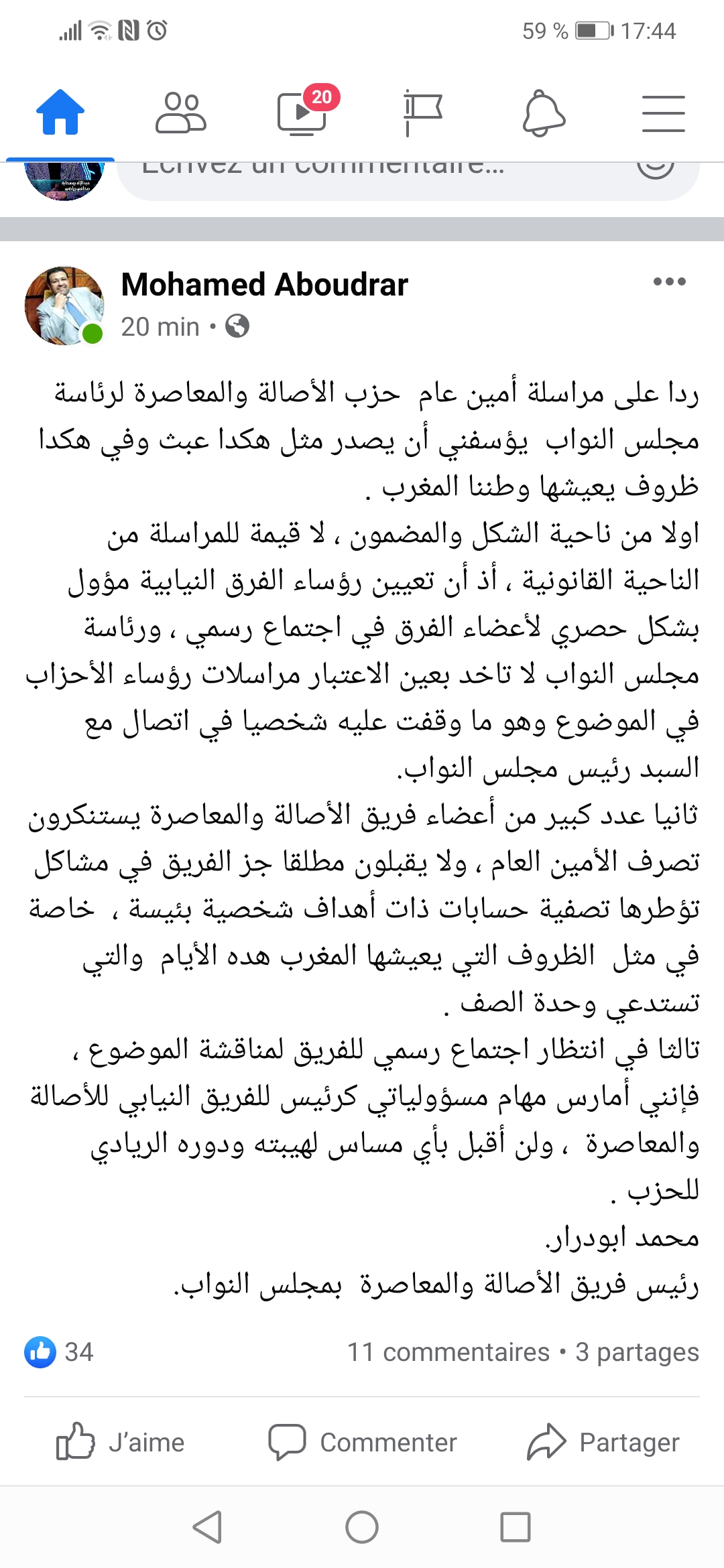Open the Friends tab

point(181,113)
